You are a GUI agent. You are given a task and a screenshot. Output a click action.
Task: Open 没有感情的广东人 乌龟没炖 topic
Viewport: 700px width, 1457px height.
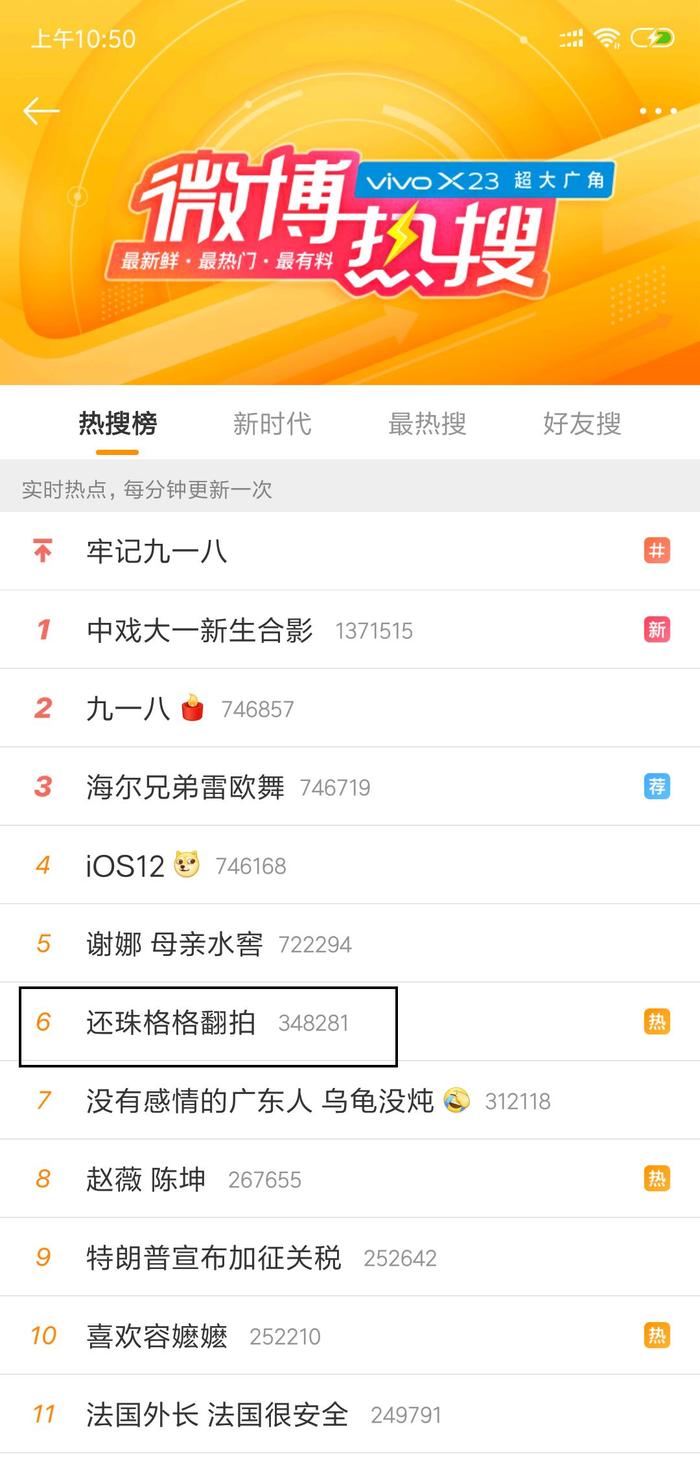coord(350,1100)
